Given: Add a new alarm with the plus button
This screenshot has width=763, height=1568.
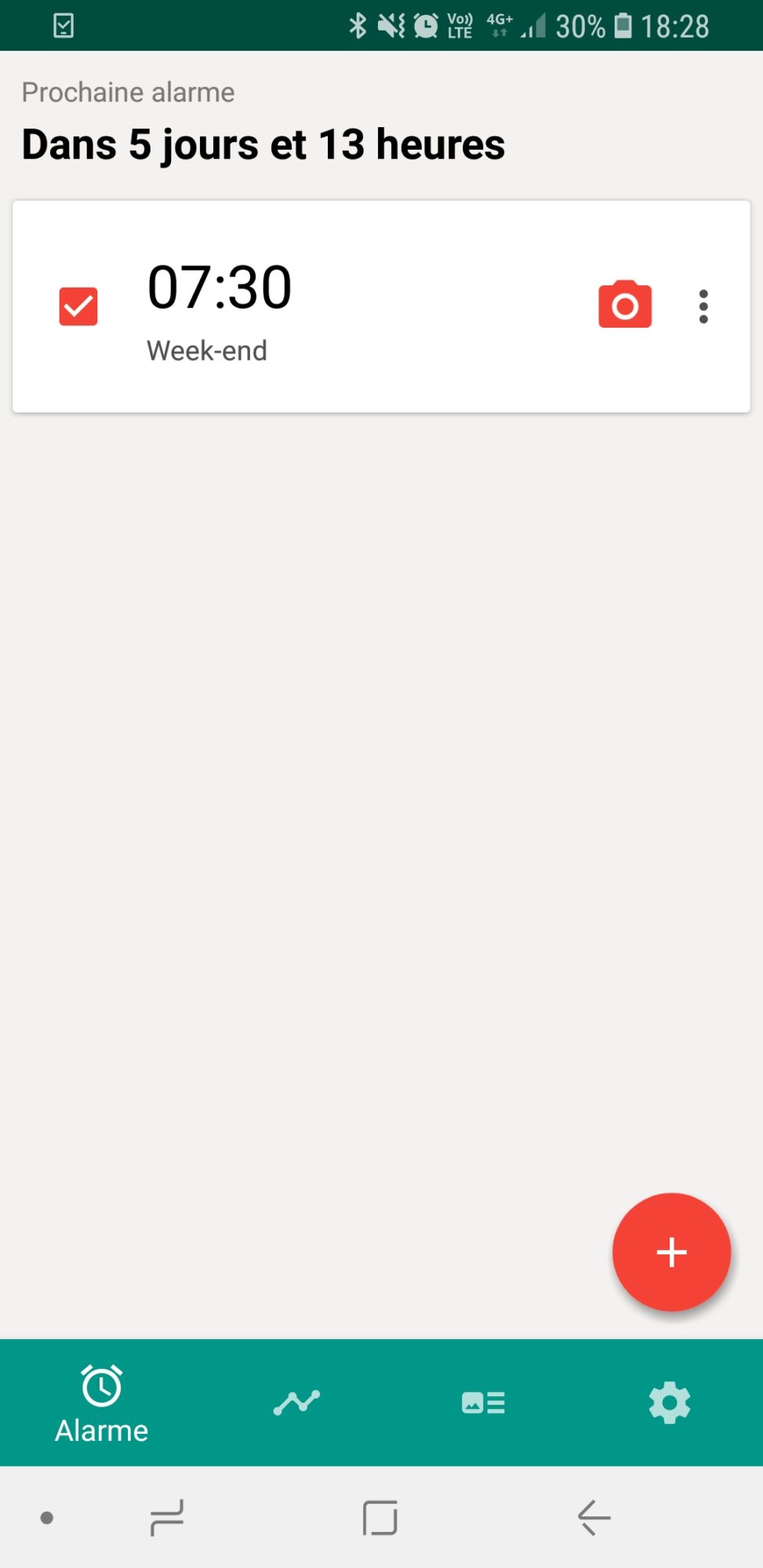Looking at the screenshot, I should pyautogui.click(x=671, y=1252).
